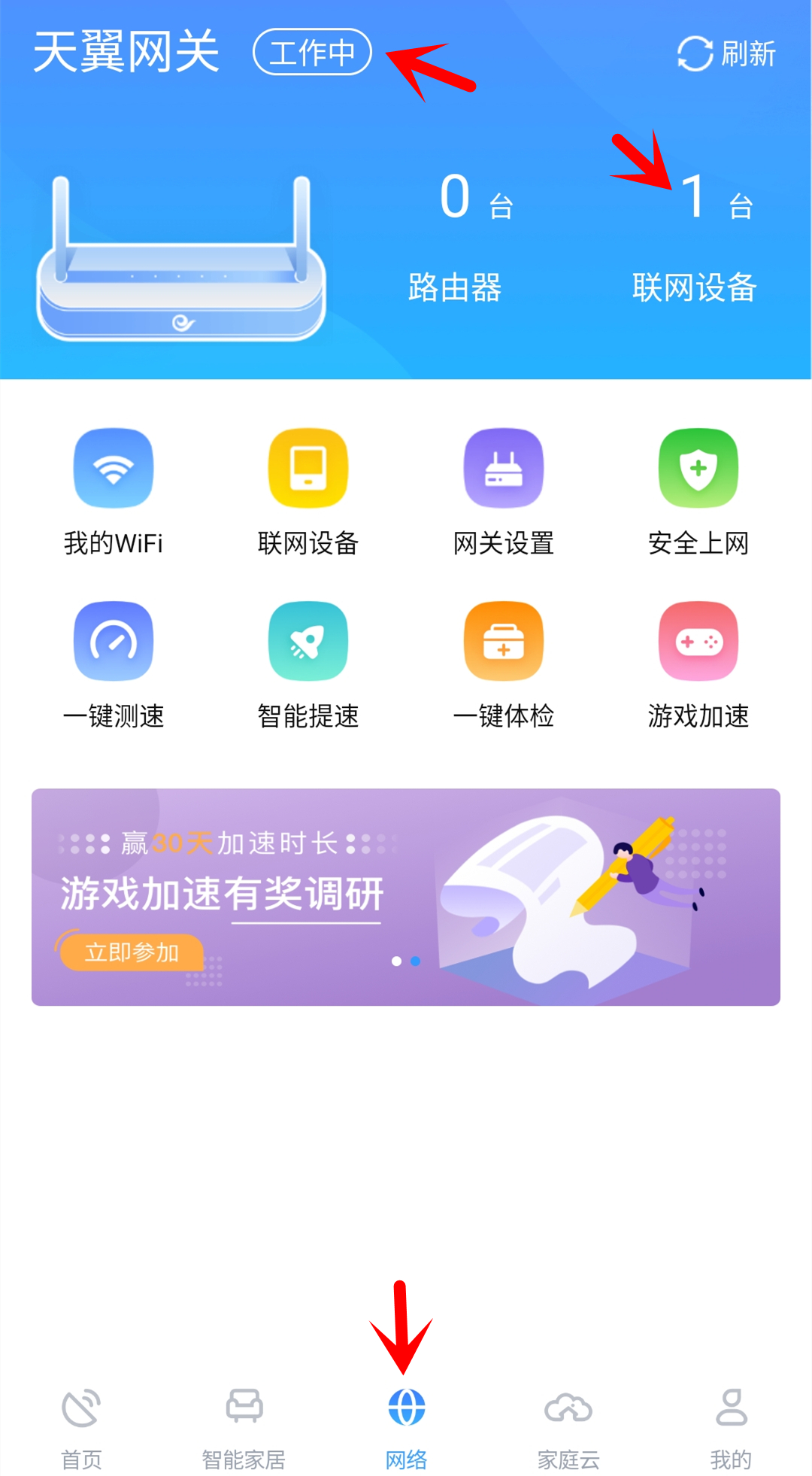
Task: Open the 我的 tab
Action: pos(731,1426)
